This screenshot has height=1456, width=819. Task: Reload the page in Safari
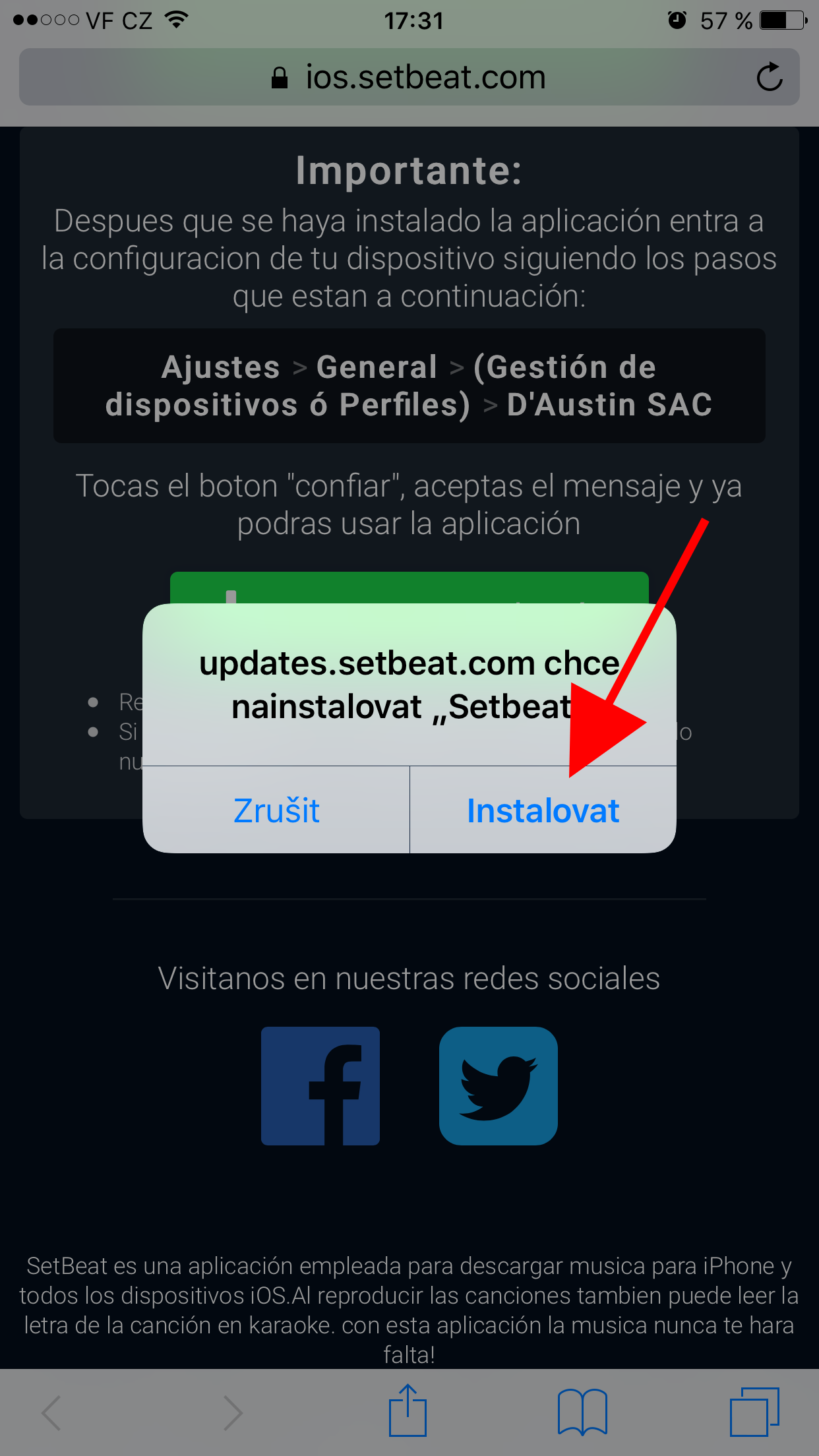(x=769, y=78)
